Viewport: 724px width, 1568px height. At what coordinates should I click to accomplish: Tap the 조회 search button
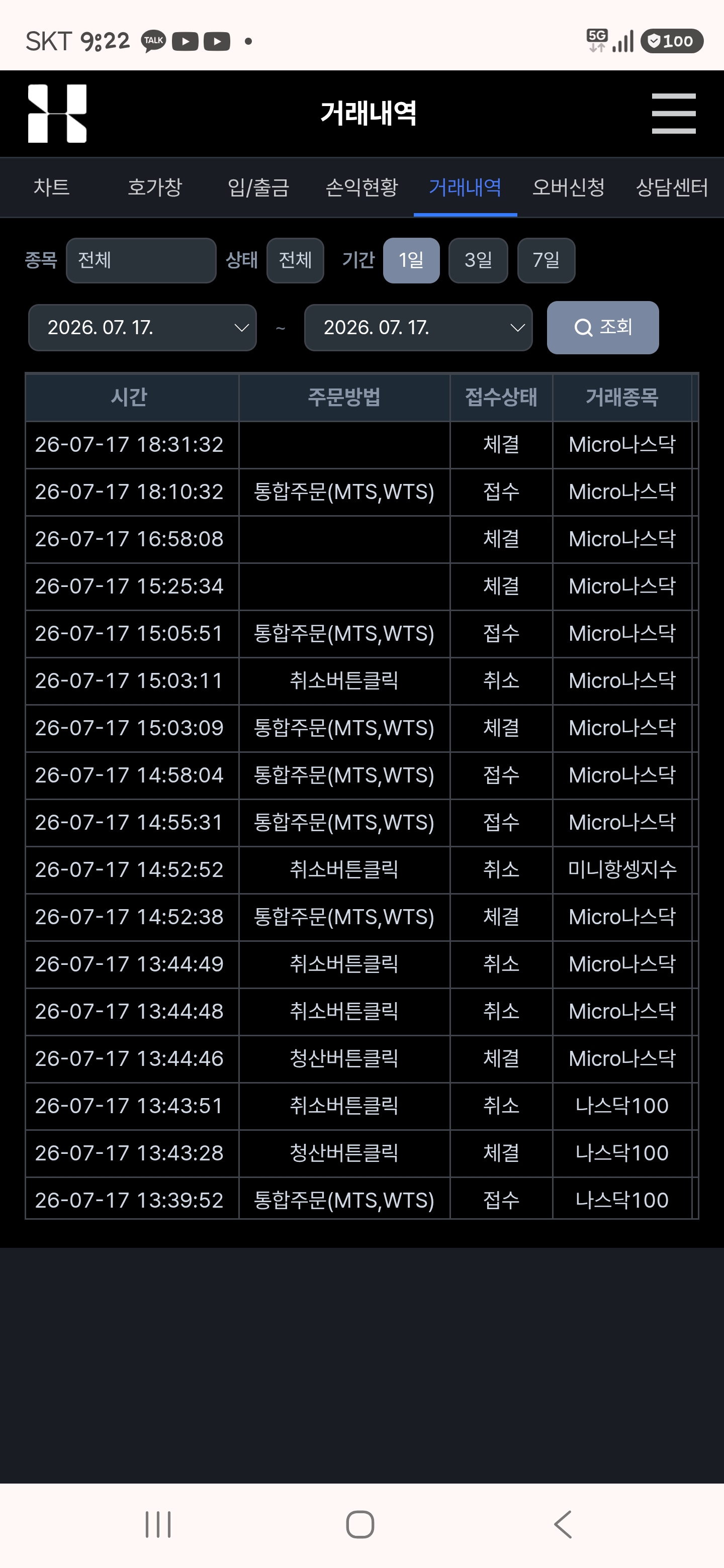[603, 328]
